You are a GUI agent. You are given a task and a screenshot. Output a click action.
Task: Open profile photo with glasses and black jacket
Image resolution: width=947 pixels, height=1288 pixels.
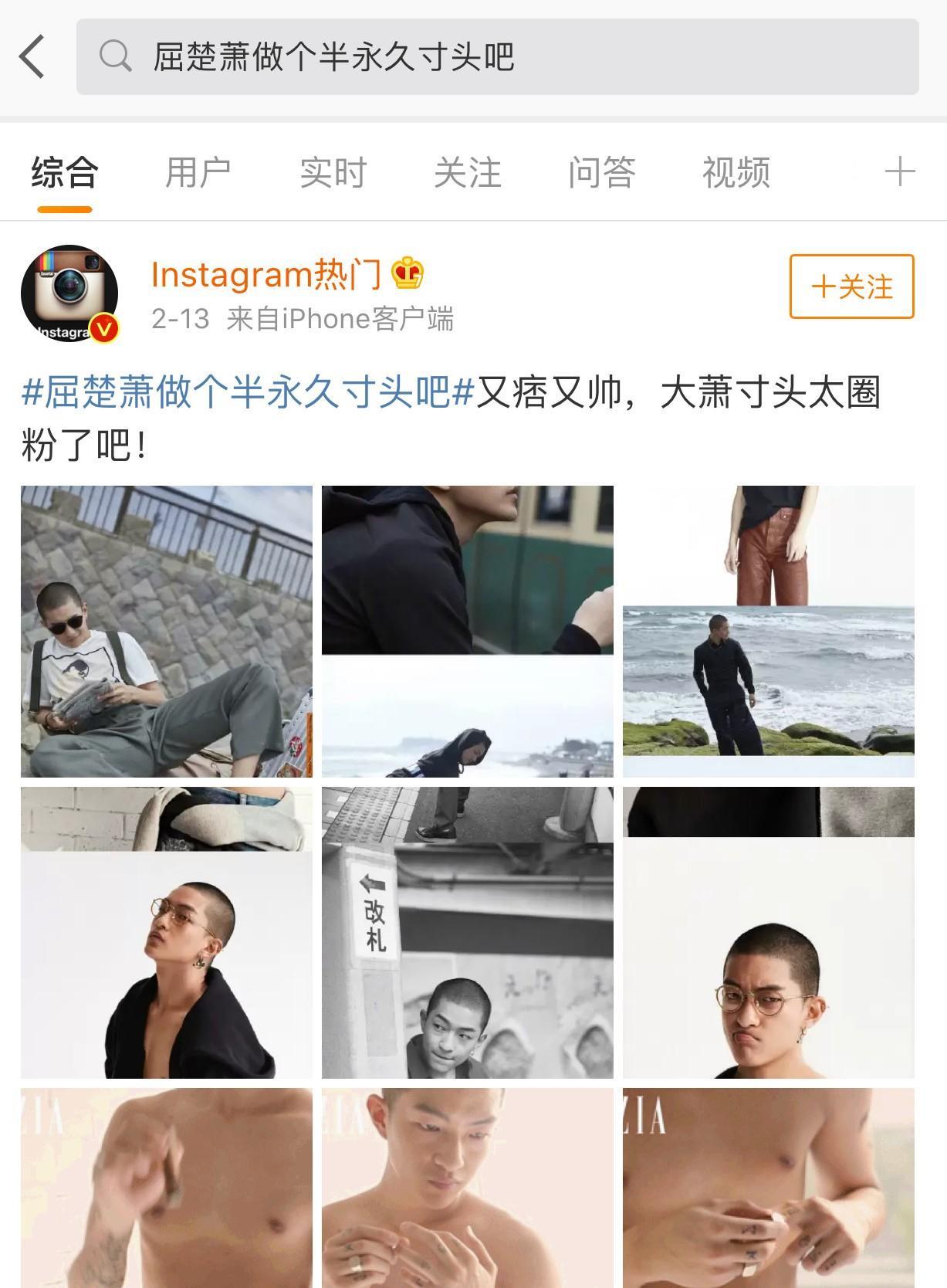[x=167, y=933]
